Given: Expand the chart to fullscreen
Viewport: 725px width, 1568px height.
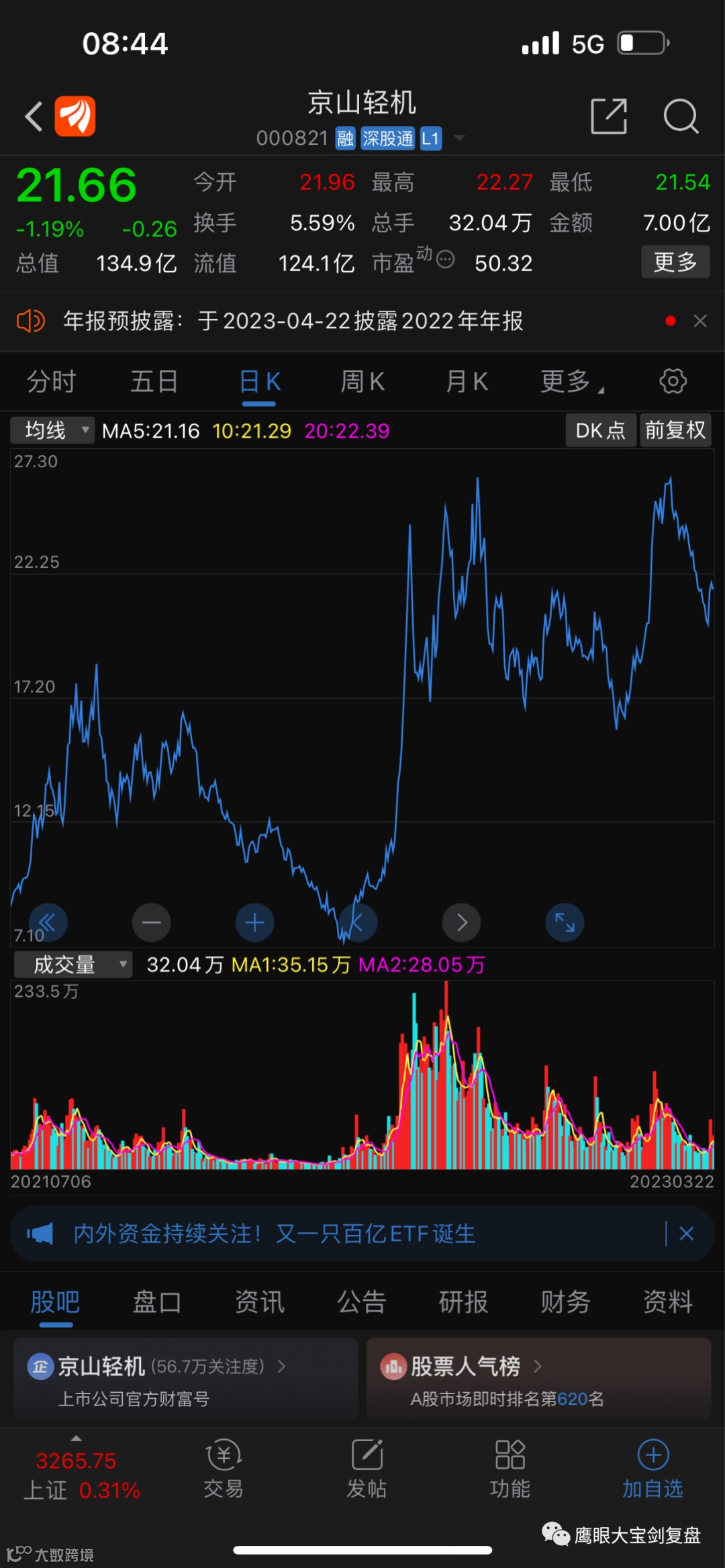Looking at the screenshot, I should click(565, 923).
